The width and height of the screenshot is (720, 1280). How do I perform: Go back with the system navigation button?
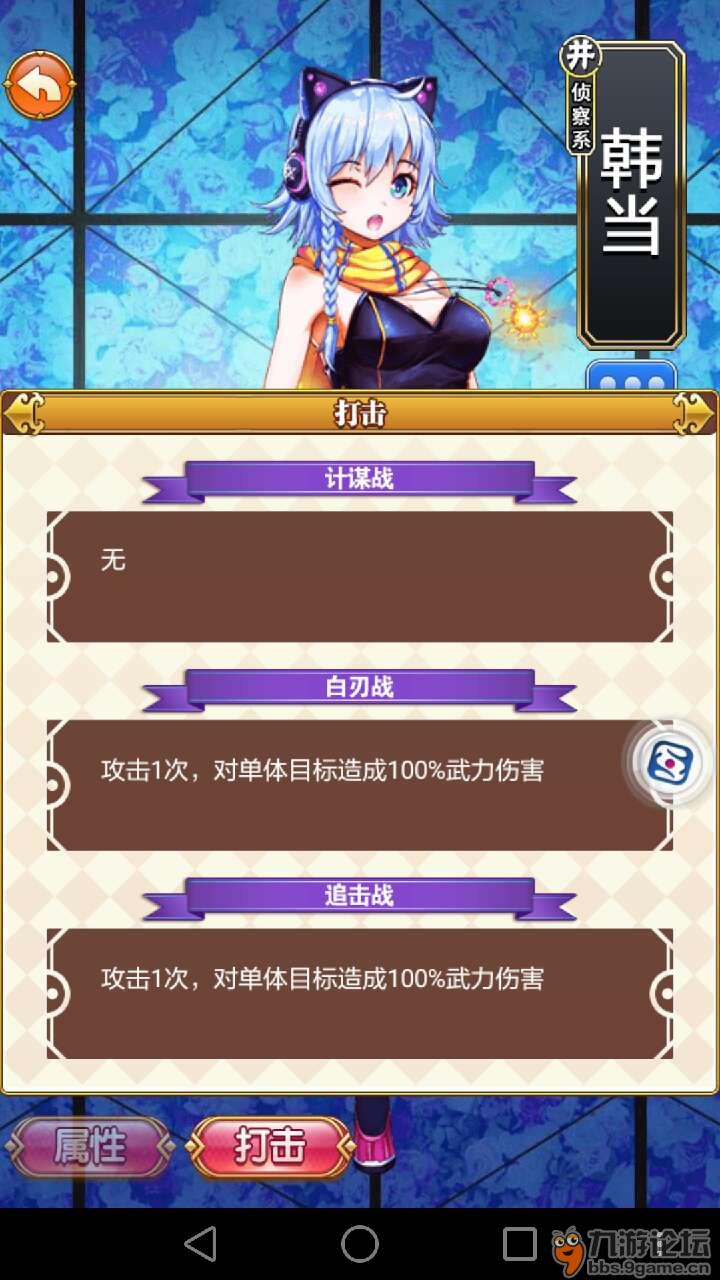tap(200, 1244)
